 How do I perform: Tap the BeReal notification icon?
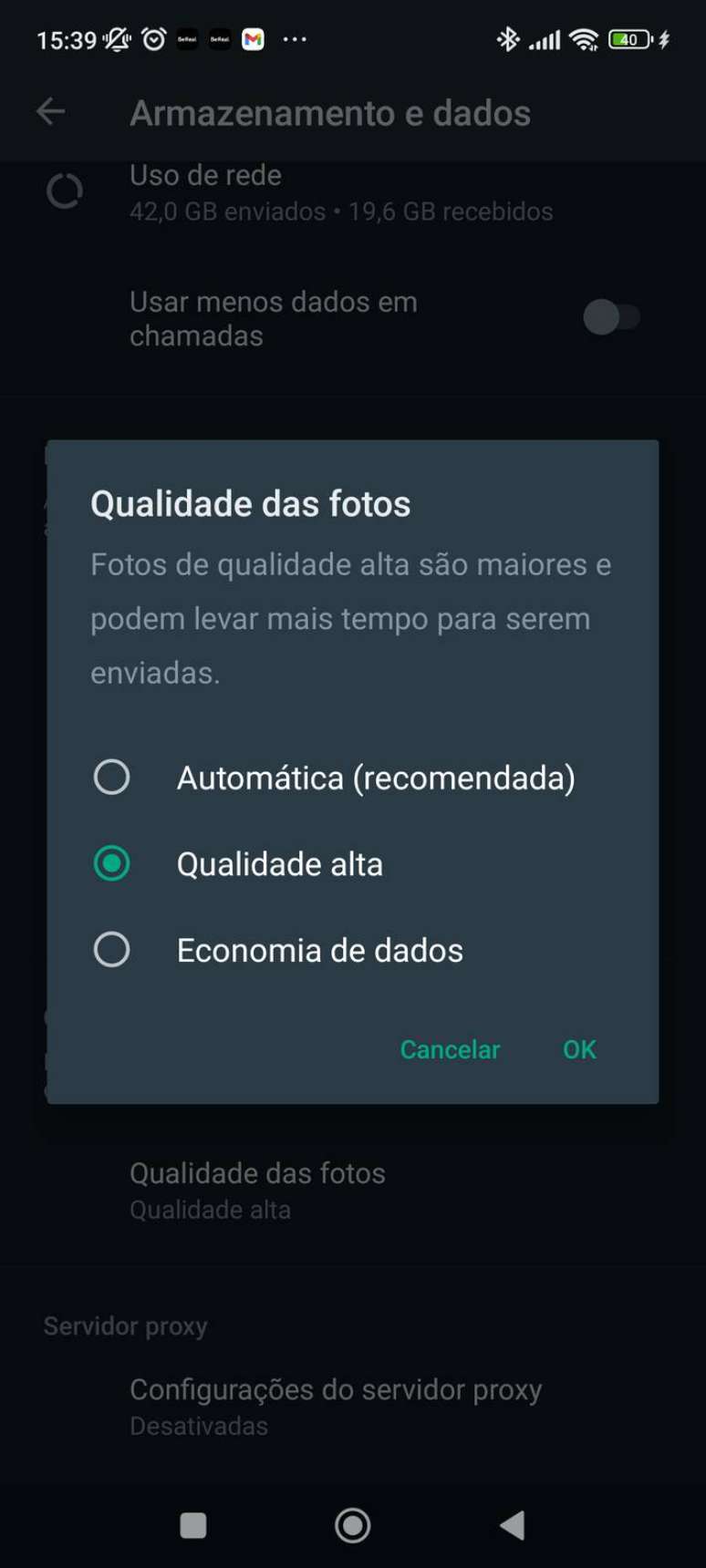point(186,38)
